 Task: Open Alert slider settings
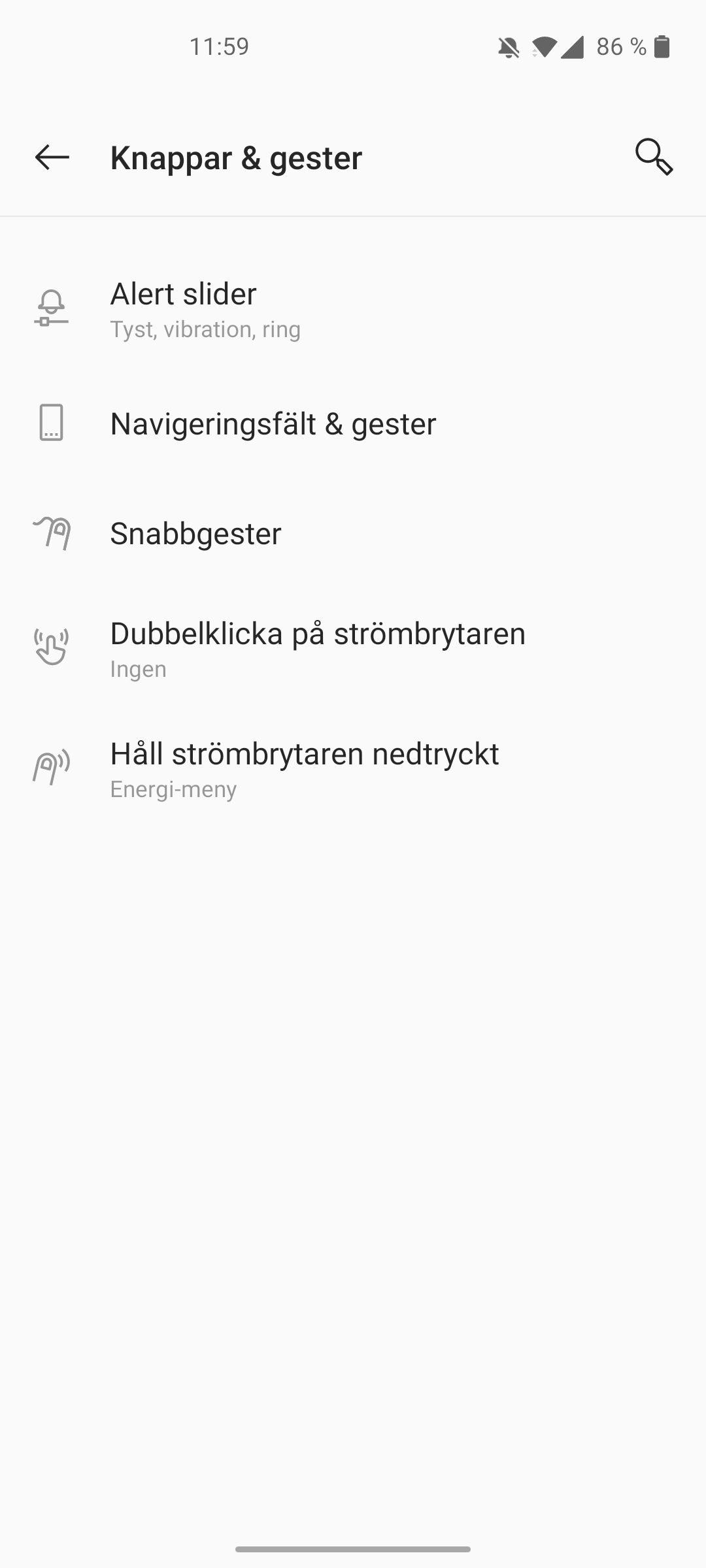click(x=353, y=309)
